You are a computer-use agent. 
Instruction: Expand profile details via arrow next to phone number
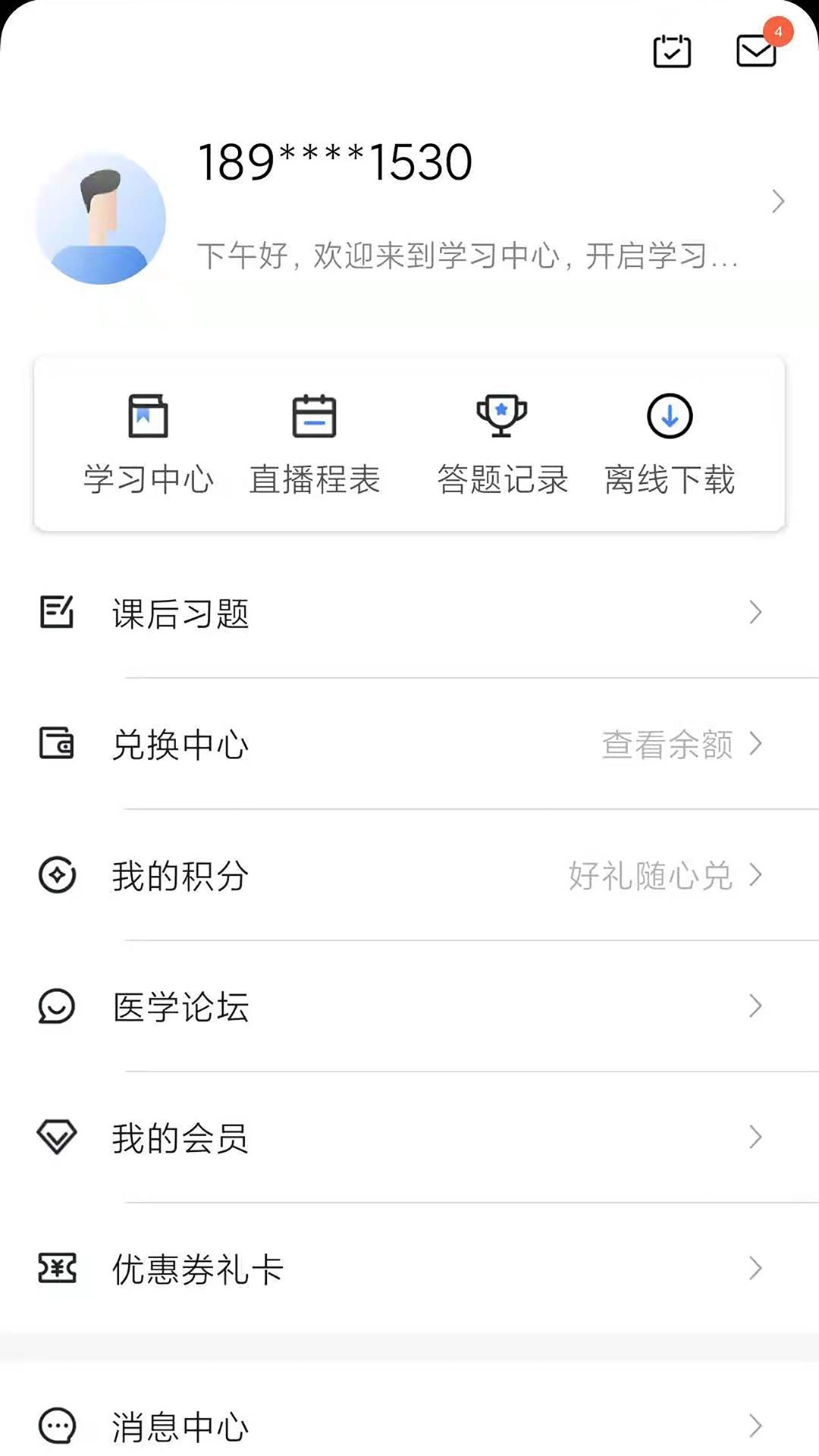(x=779, y=201)
